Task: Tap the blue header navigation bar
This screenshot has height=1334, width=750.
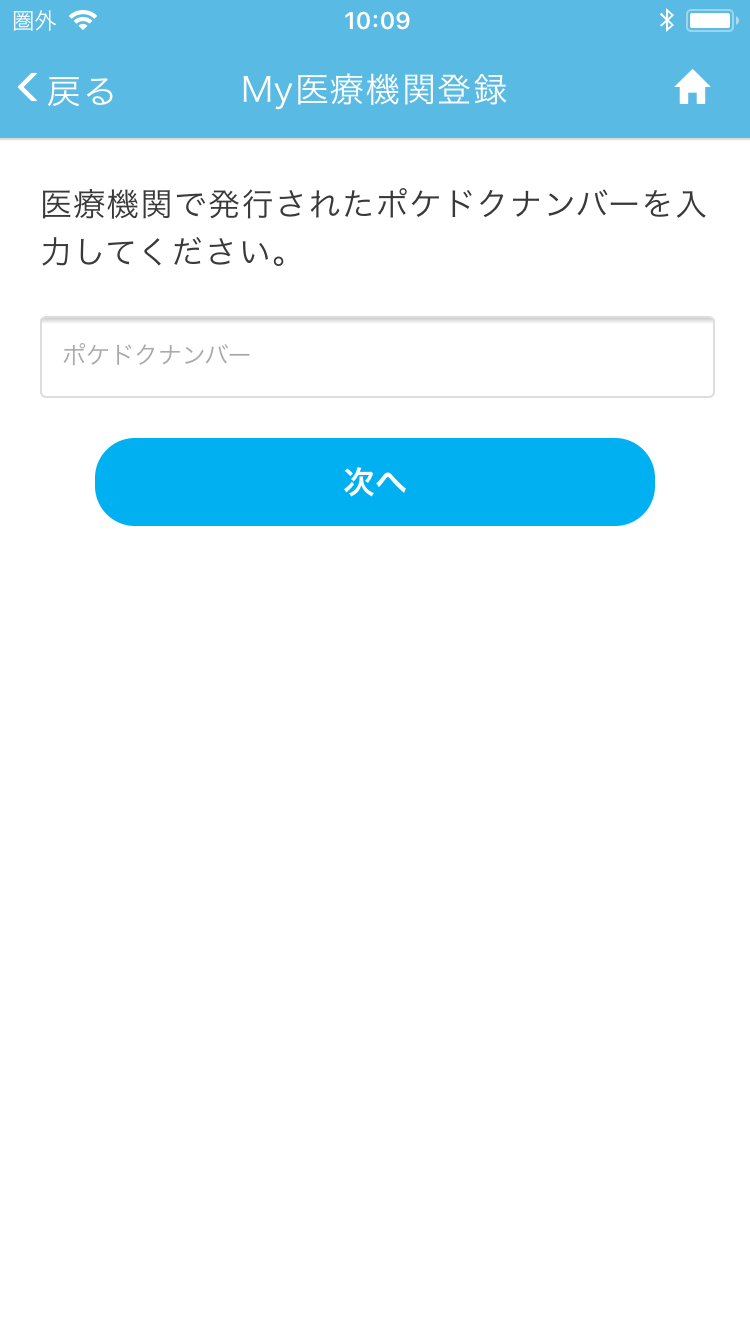Action: [x=375, y=90]
